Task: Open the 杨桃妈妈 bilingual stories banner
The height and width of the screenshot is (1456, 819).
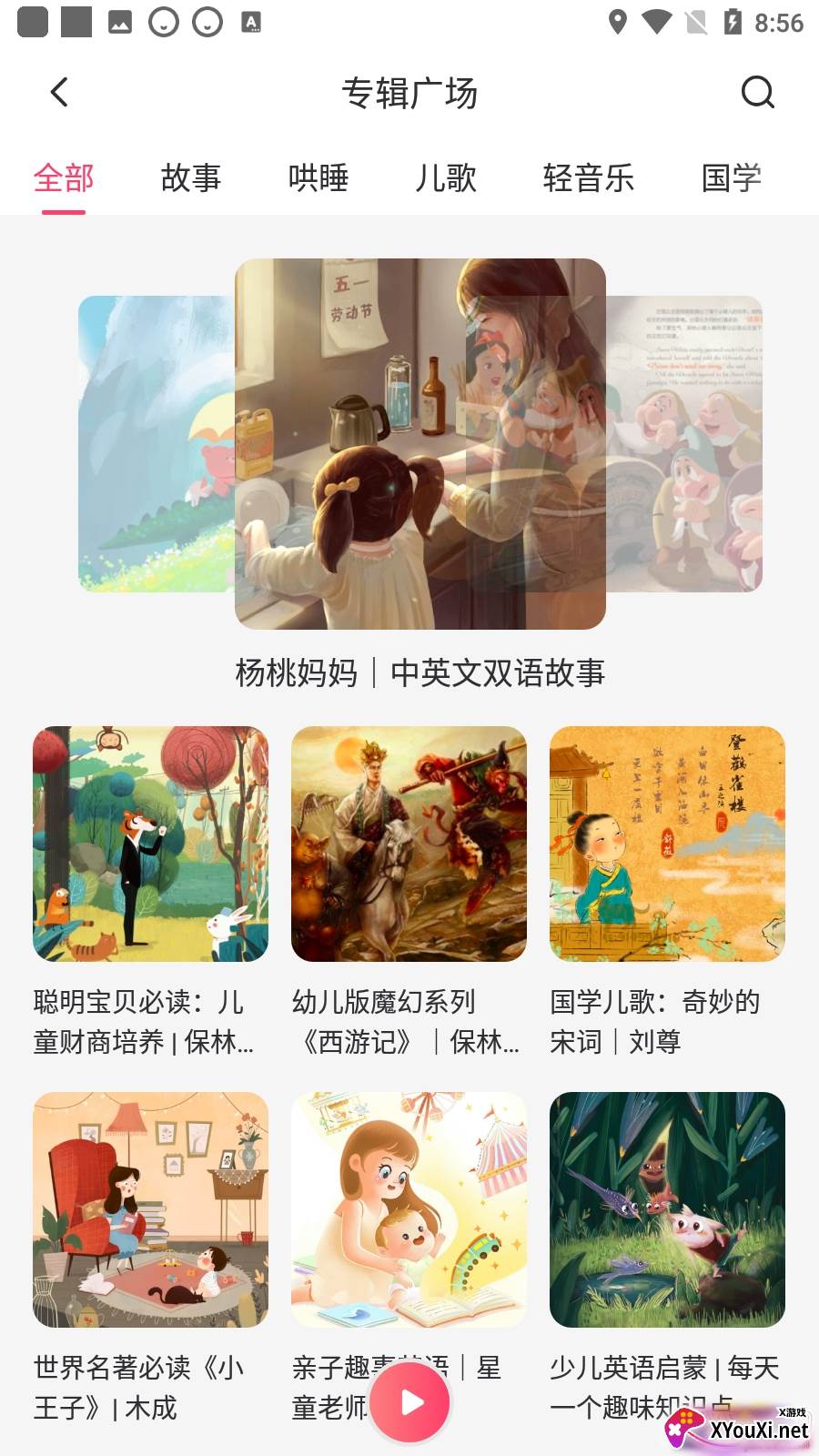Action: pos(420,444)
